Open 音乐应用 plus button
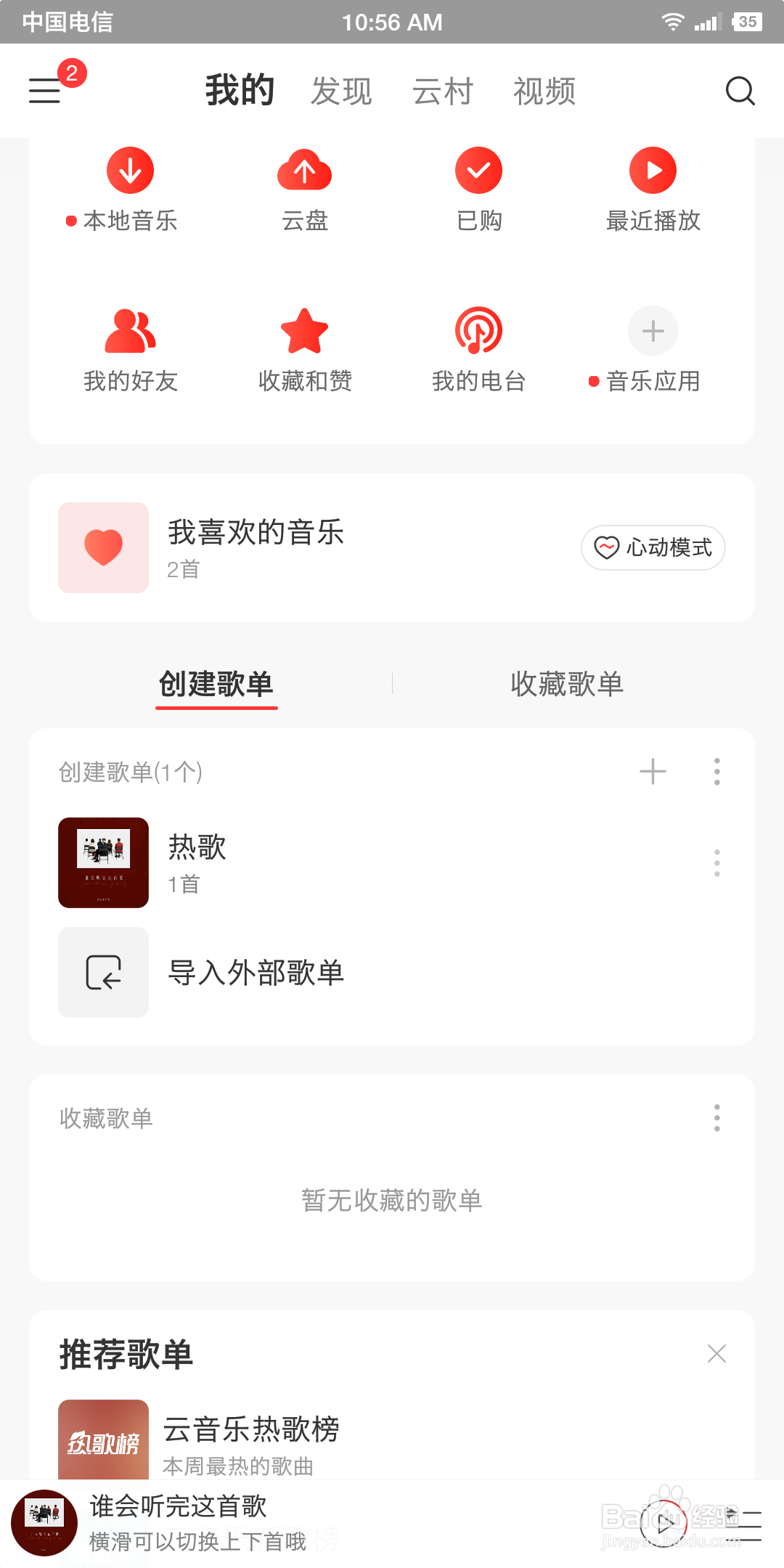Image resolution: width=784 pixels, height=1568 pixels. click(x=653, y=332)
